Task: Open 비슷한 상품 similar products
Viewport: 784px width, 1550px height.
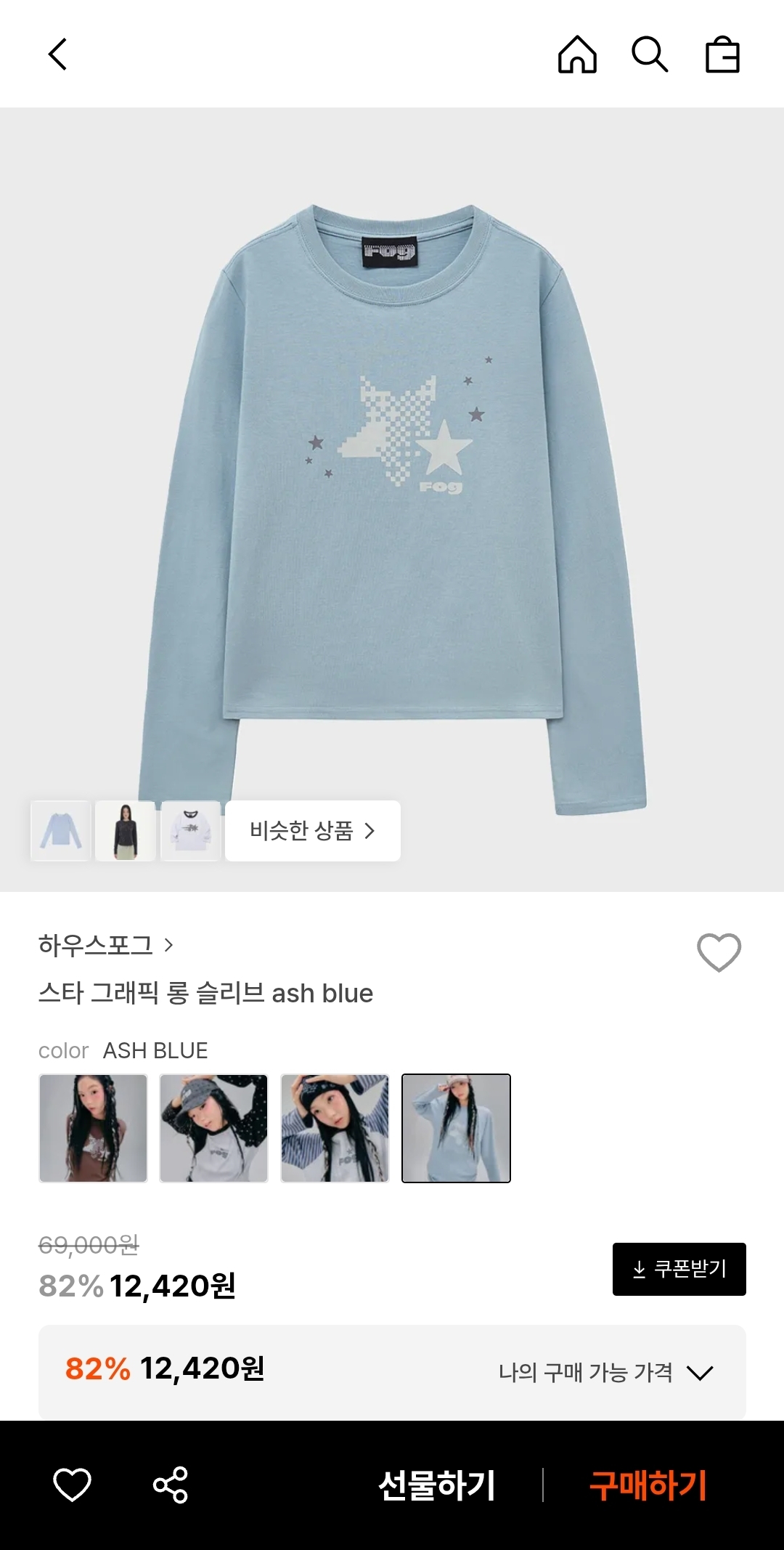Action: [x=313, y=831]
